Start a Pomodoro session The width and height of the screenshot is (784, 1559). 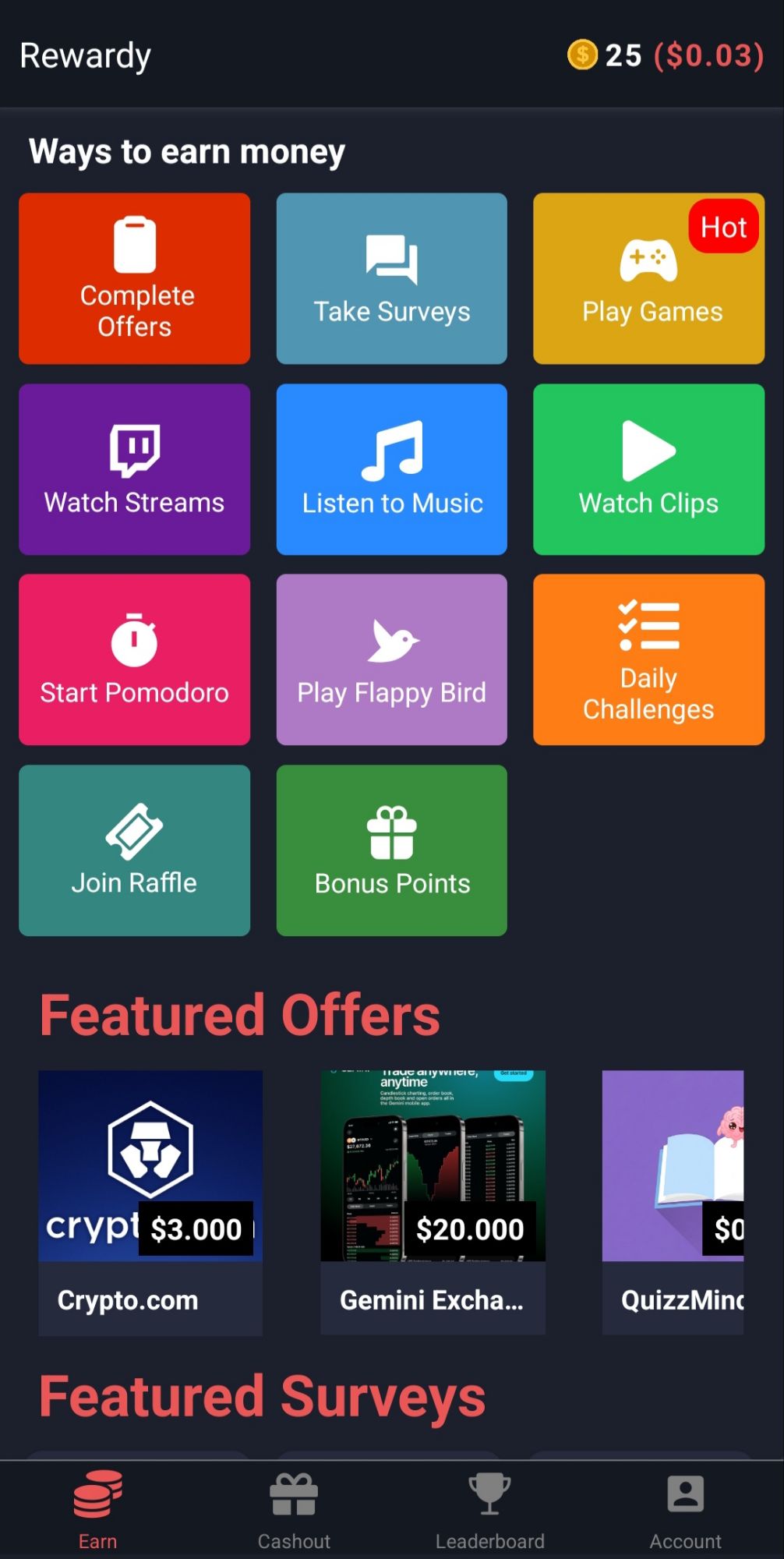[134, 659]
